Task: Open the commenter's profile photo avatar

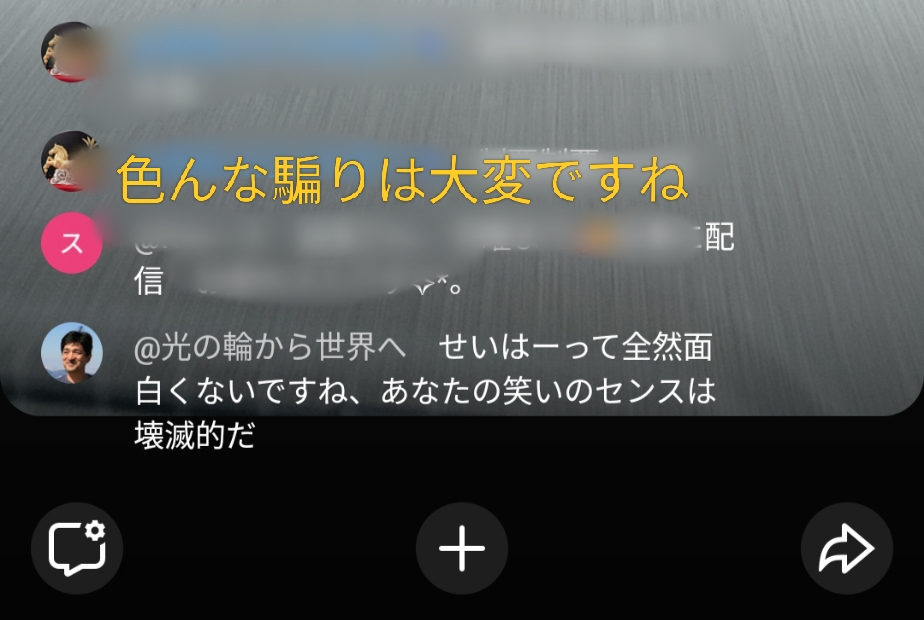Action: [72, 353]
